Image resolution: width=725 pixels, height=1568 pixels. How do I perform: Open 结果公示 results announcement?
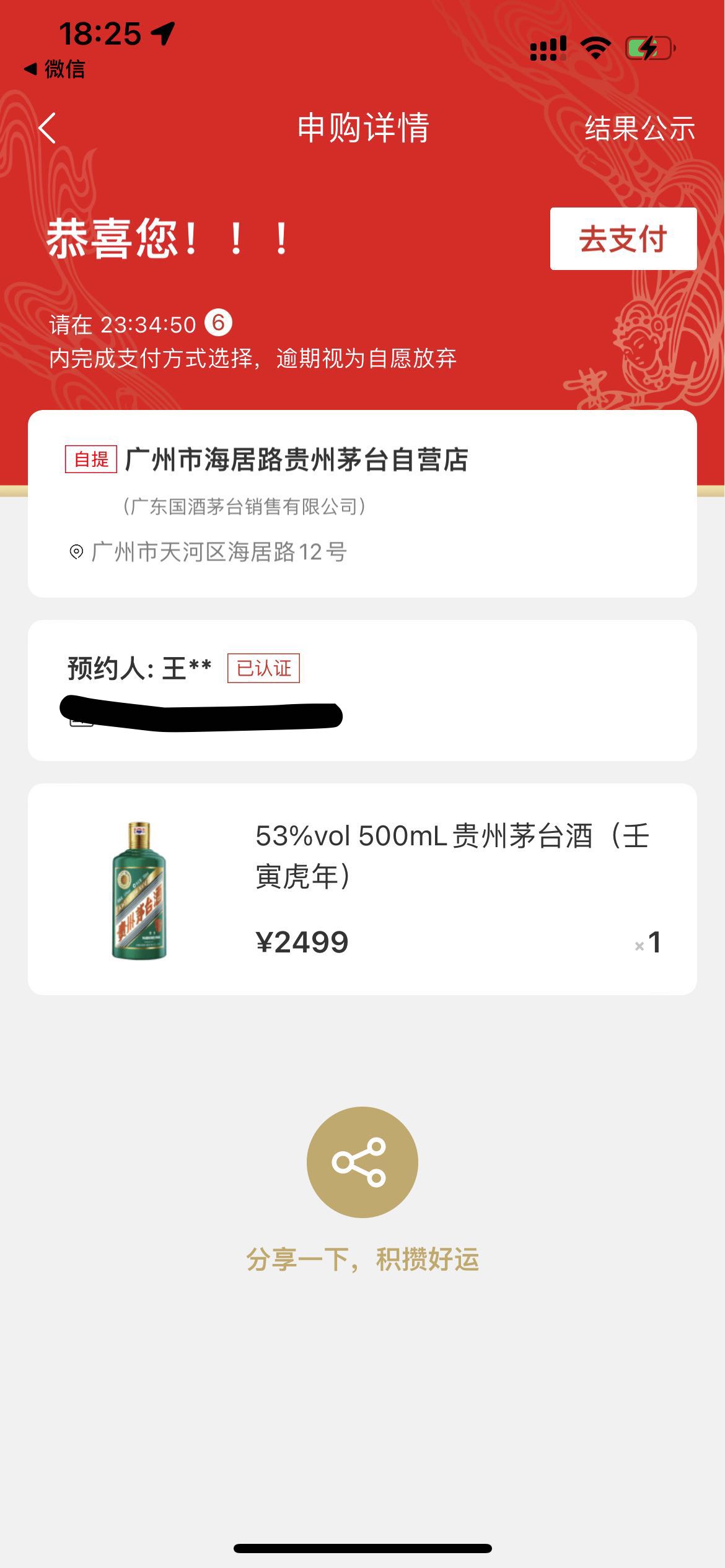pos(639,129)
